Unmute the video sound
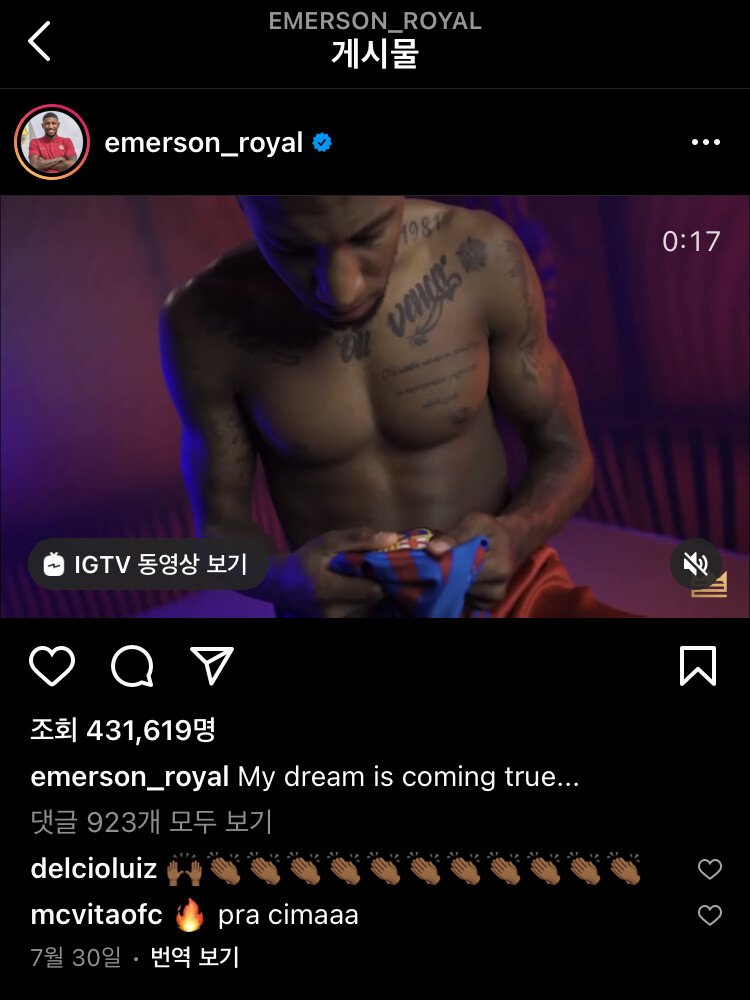 [x=695, y=565]
